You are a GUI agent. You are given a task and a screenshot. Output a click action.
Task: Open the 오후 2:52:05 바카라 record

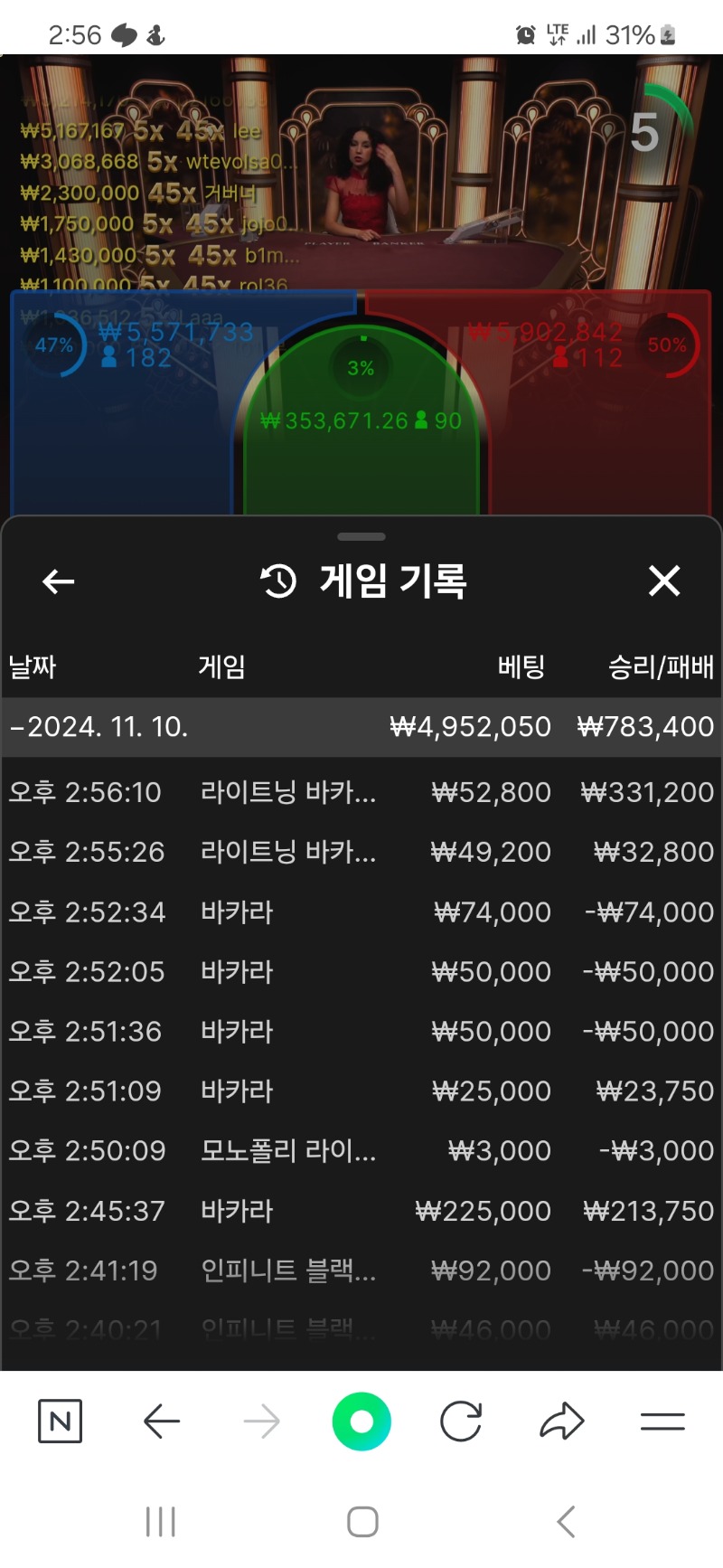click(x=361, y=971)
